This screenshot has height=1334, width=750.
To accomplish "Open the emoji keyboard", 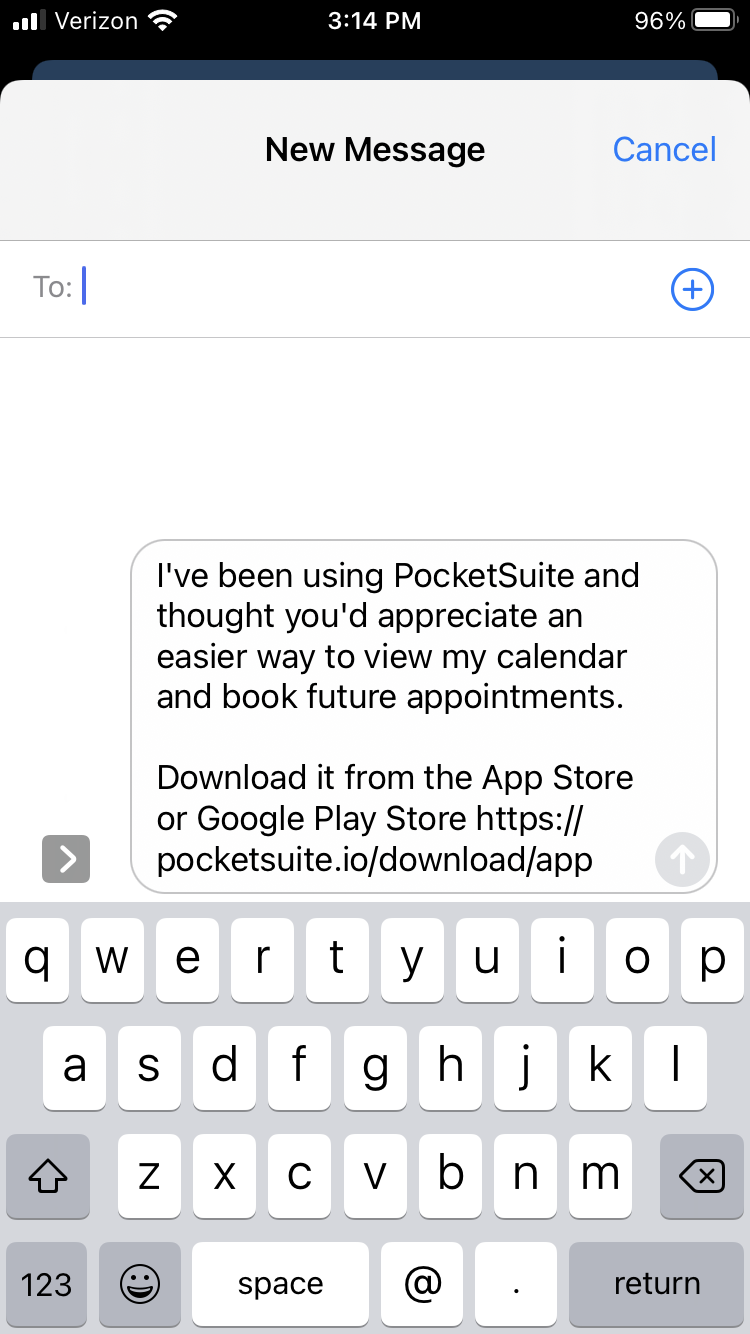I will (x=140, y=1284).
